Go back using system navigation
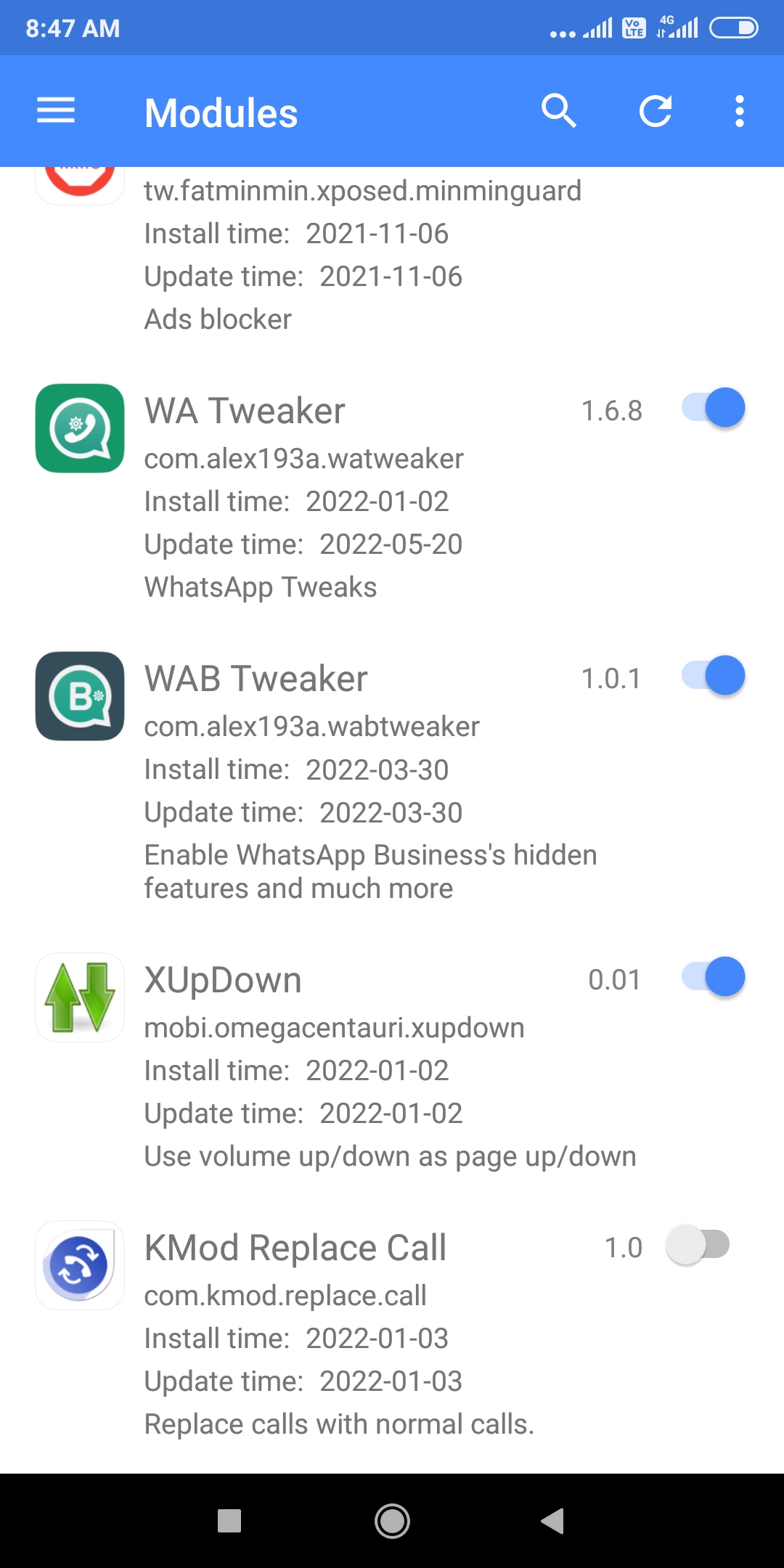The height and width of the screenshot is (1568, 784). (553, 1521)
